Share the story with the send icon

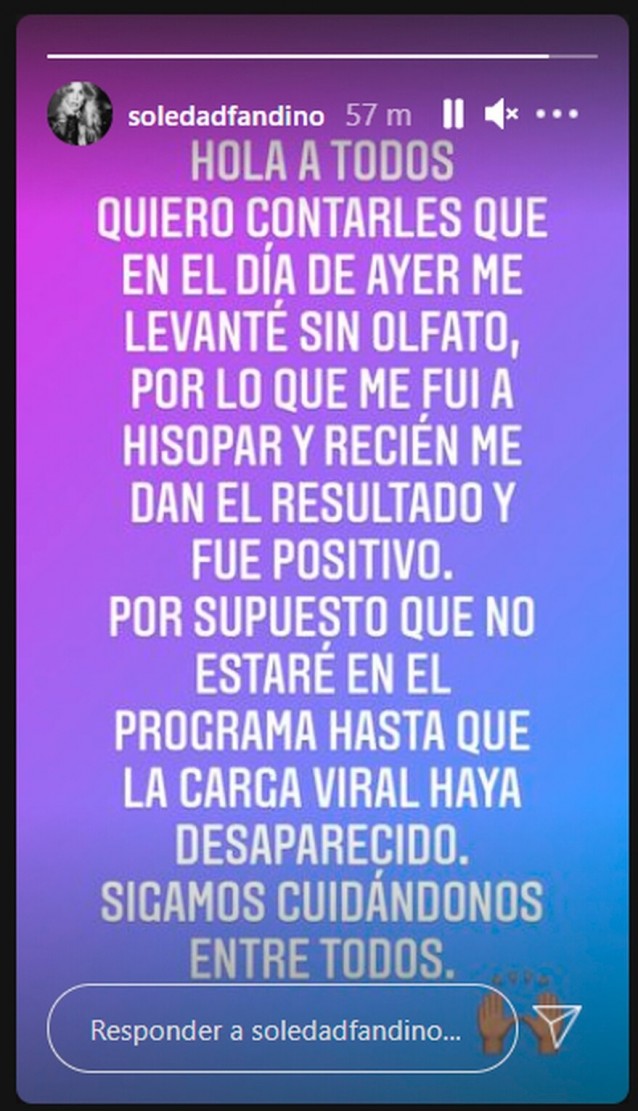564,1029
